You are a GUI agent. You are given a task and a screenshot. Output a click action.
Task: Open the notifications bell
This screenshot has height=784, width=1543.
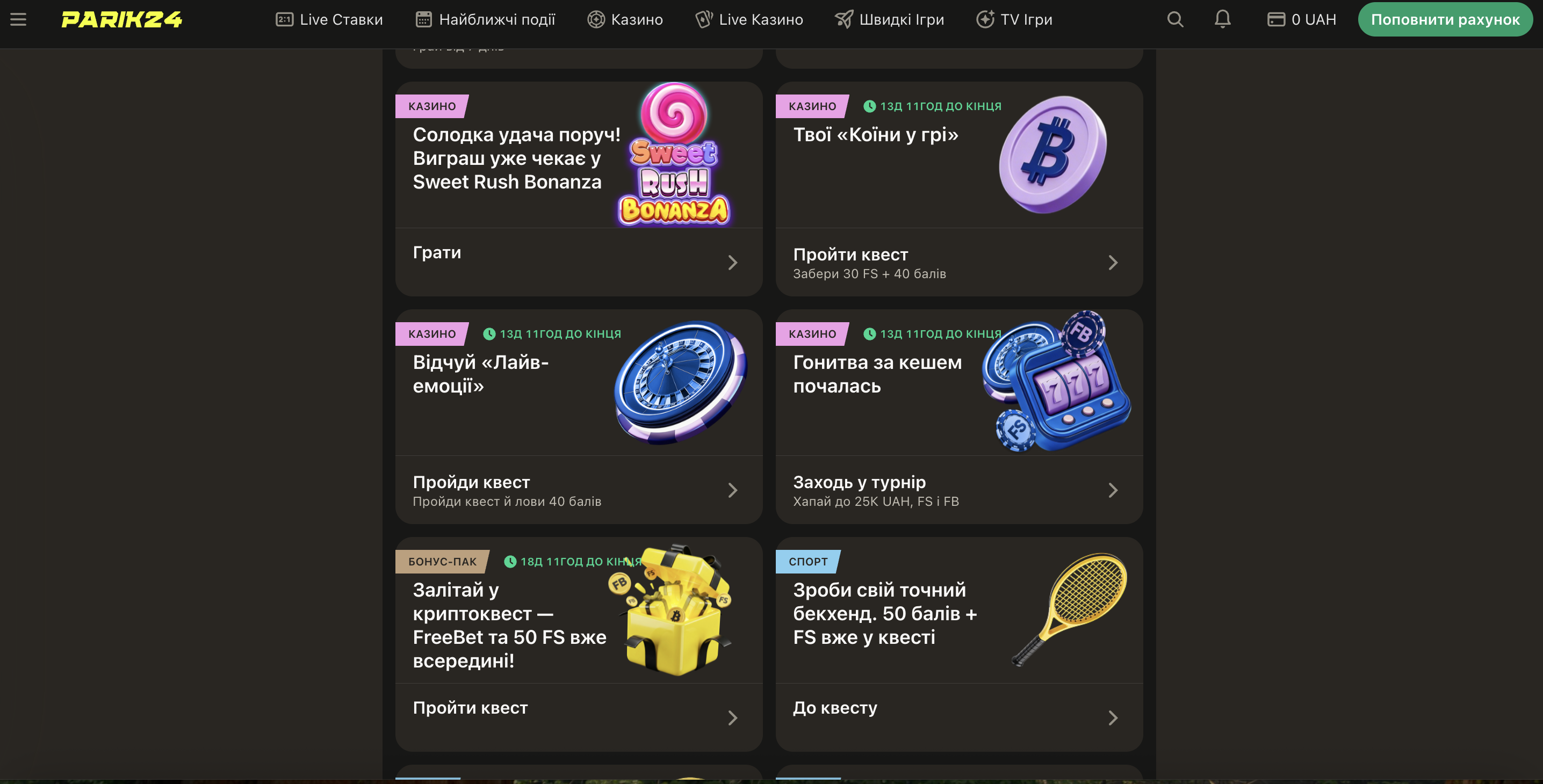(x=1222, y=20)
